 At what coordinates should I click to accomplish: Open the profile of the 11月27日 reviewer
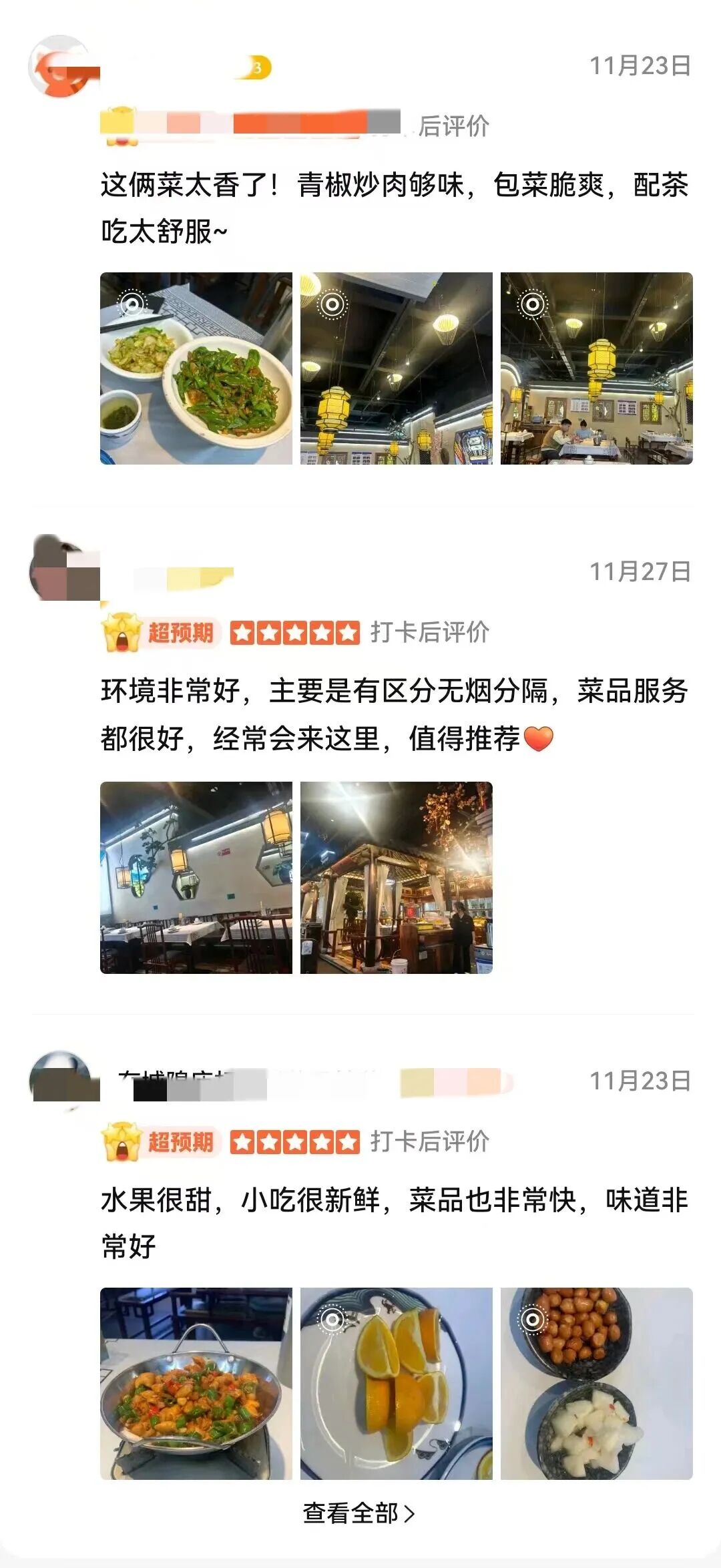(x=63, y=569)
